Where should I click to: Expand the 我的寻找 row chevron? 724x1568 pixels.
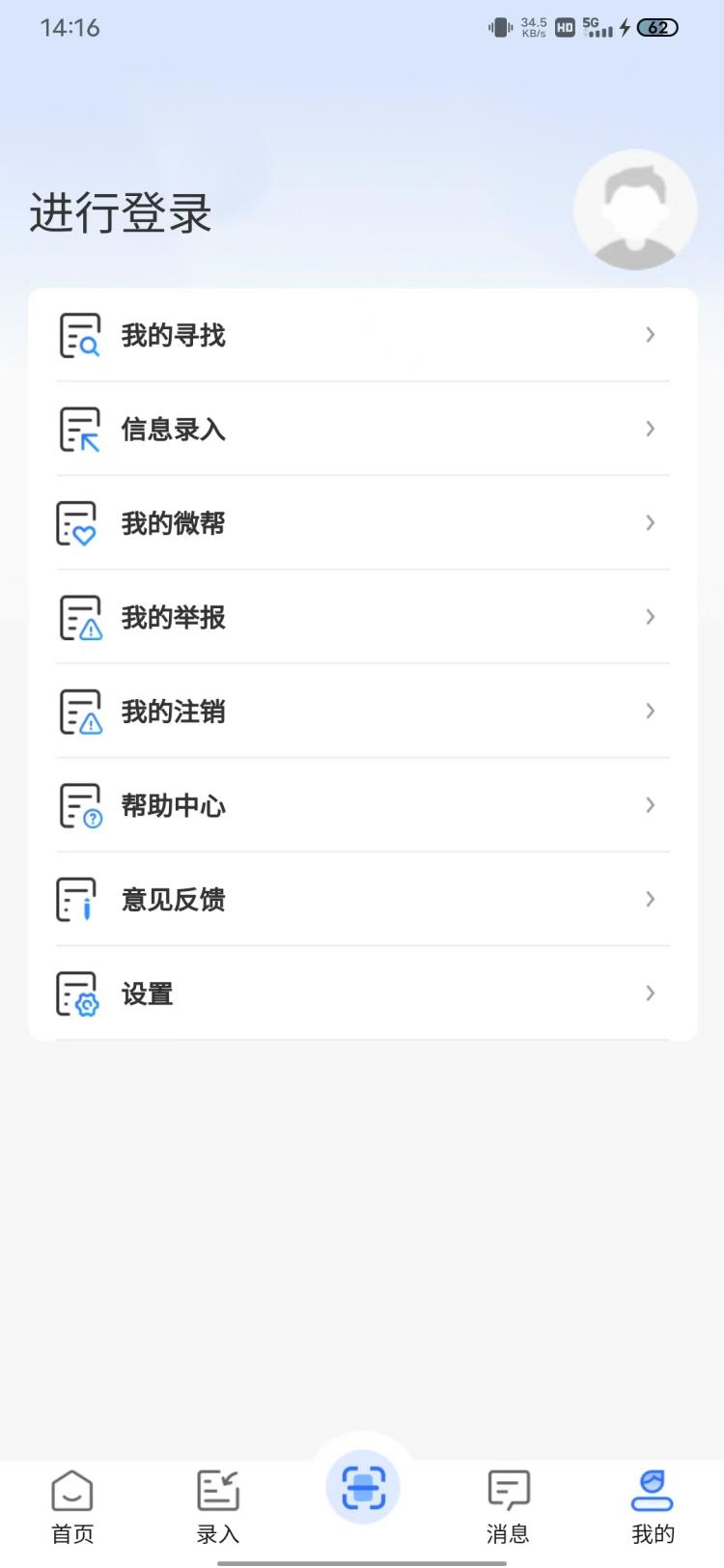coord(650,335)
